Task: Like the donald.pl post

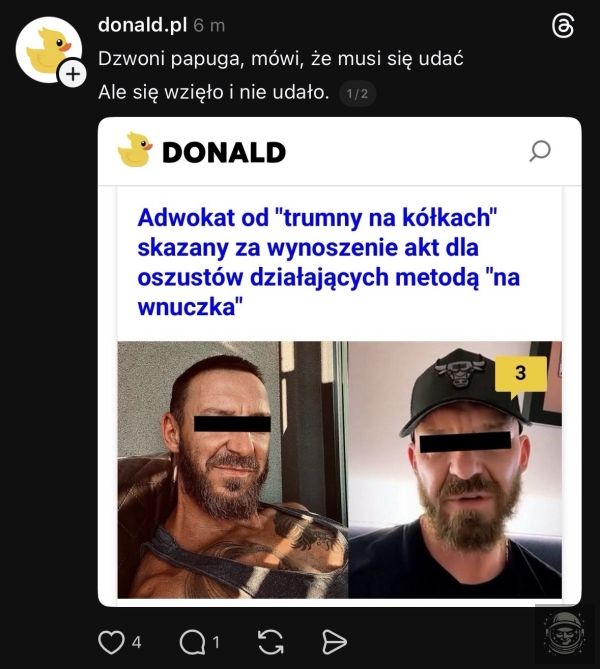Action: [111, 641]
